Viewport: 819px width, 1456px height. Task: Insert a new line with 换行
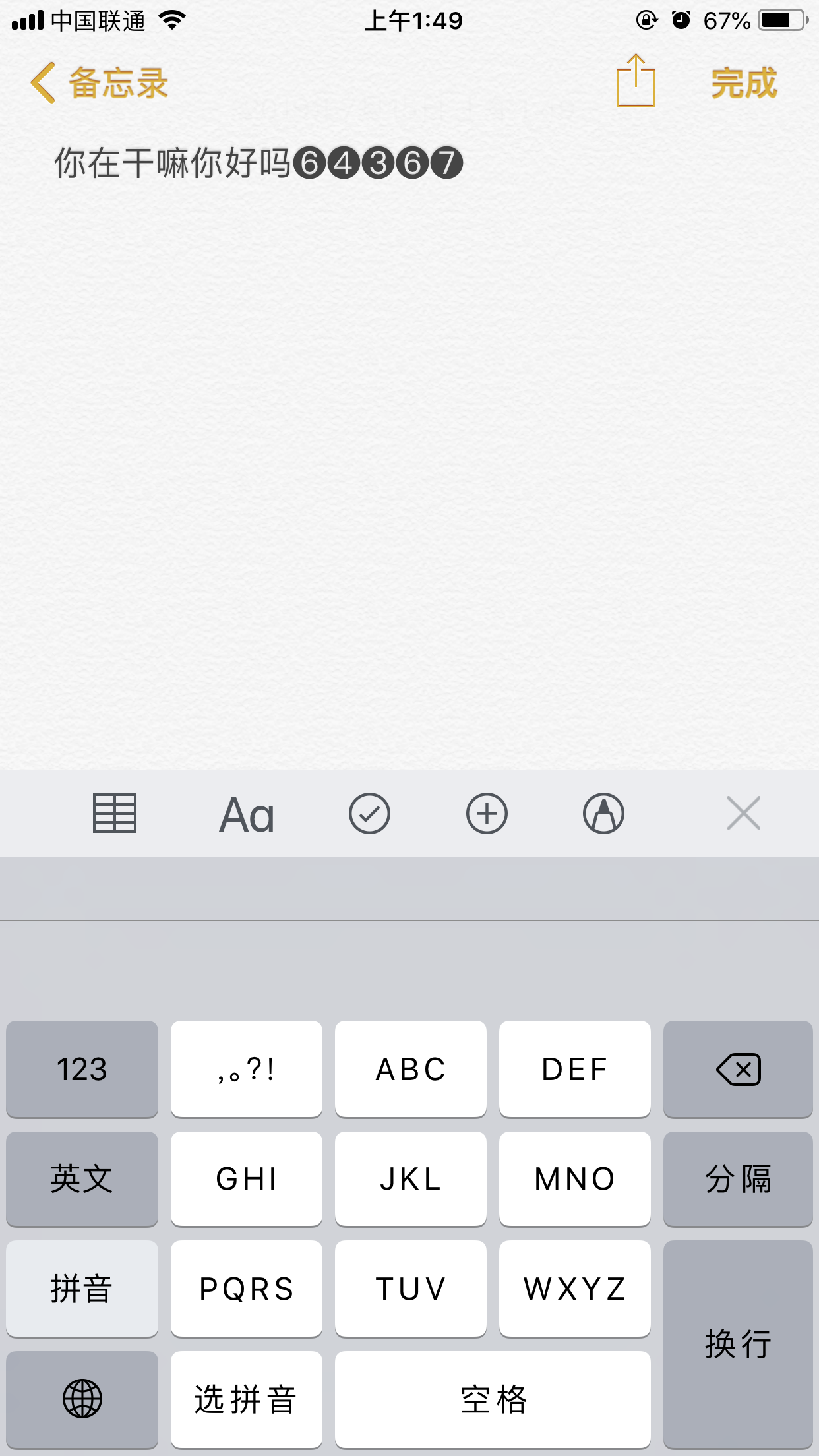[738, 1343]
